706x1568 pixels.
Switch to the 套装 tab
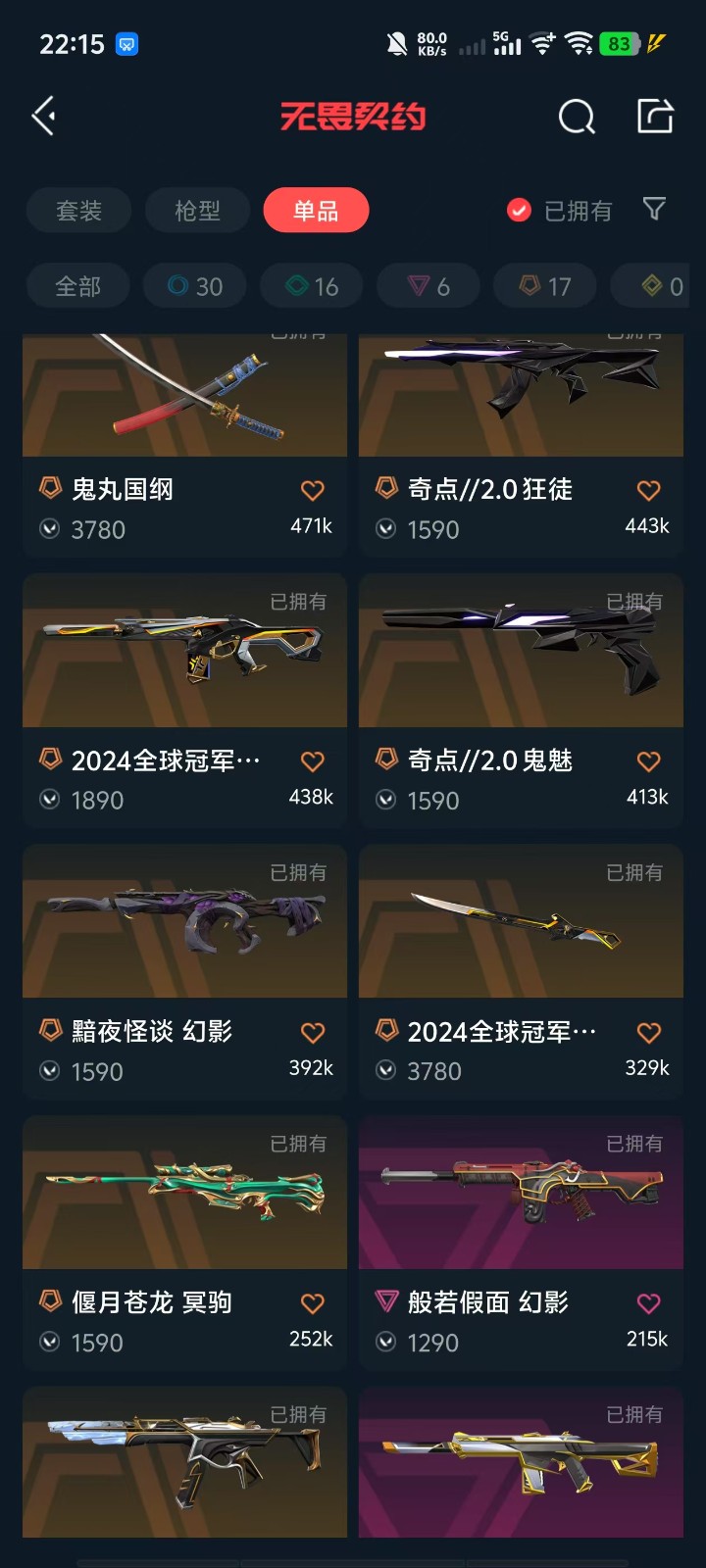tap(78, 211)
